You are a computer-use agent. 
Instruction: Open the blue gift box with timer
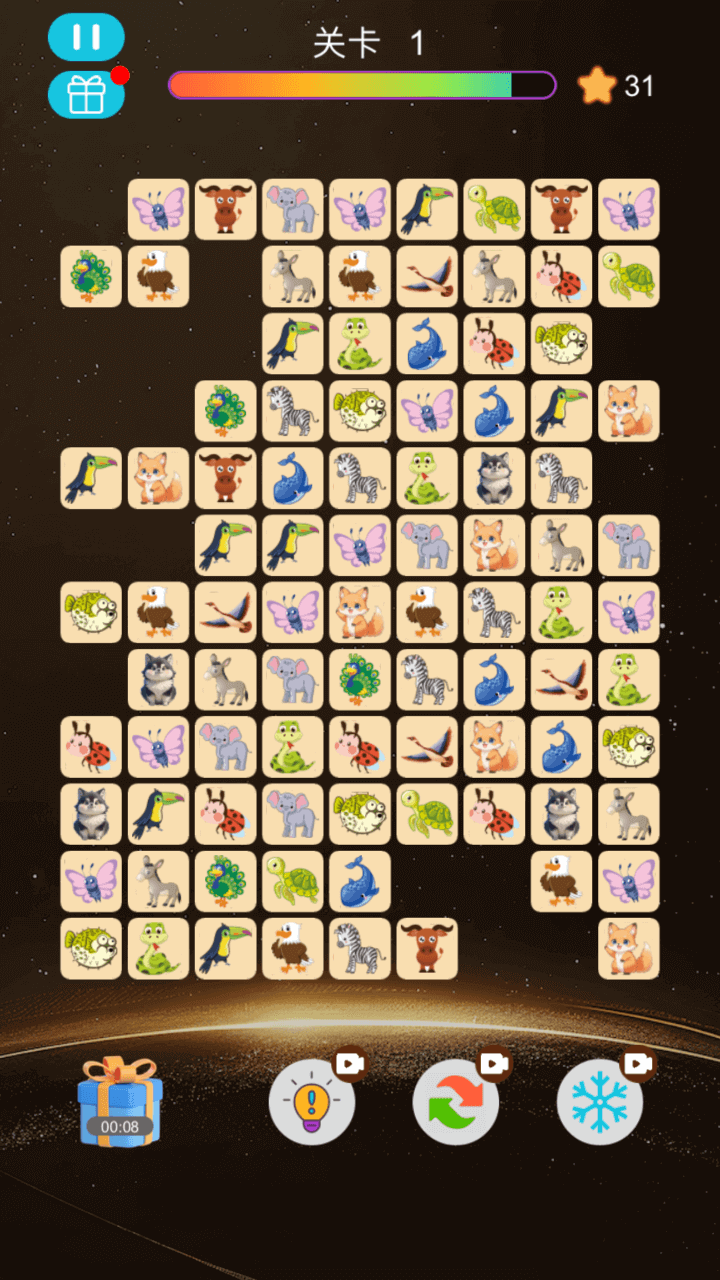pyautogui.click(x=119, y=1101)
